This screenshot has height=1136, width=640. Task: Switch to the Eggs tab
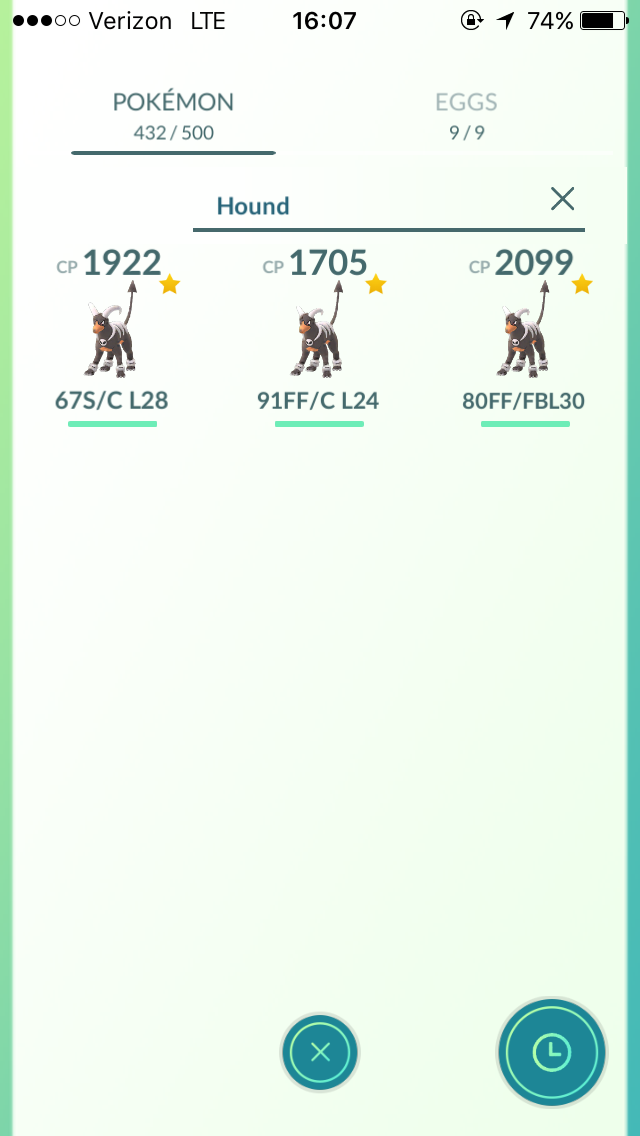tap(466, 115)
